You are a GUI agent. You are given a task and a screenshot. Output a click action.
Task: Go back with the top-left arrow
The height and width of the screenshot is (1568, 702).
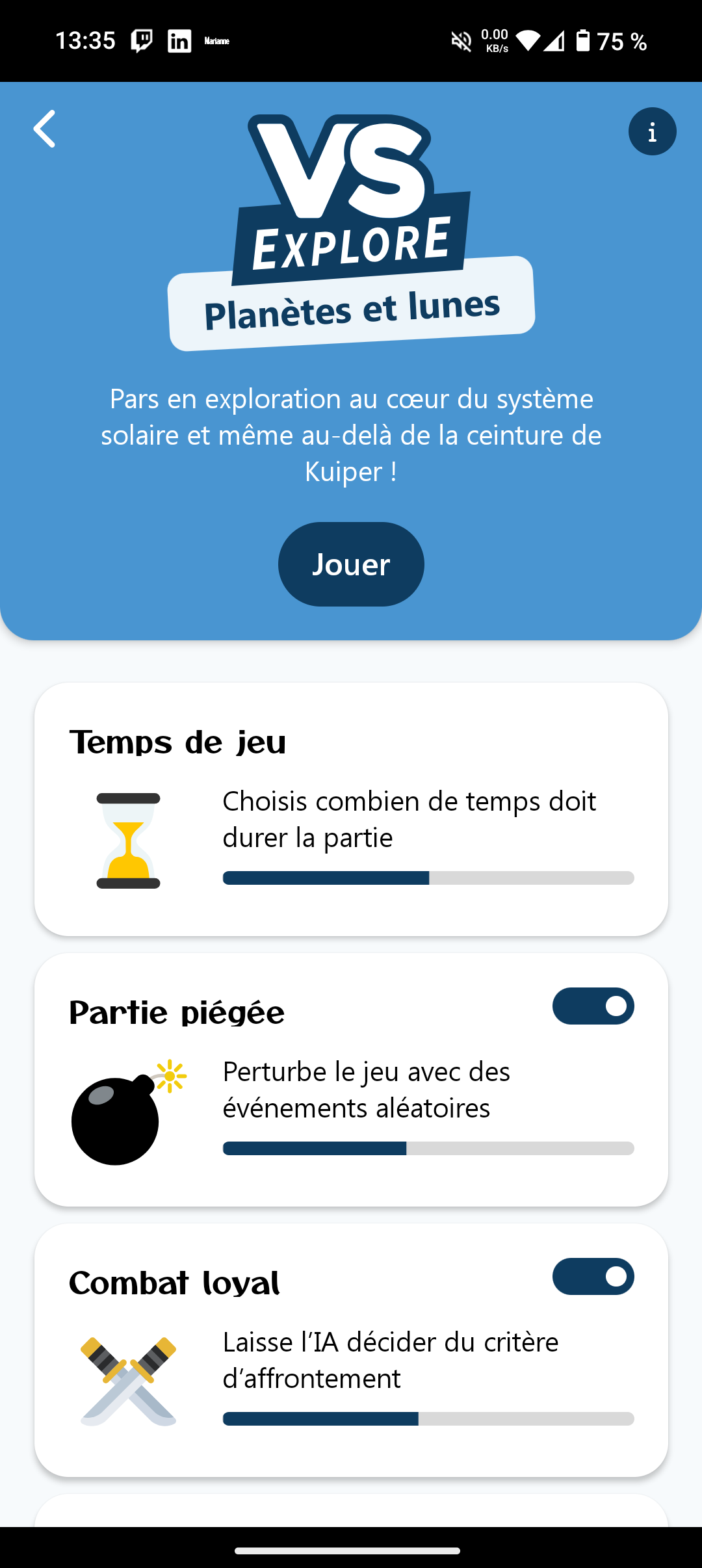tap(45, 129)
